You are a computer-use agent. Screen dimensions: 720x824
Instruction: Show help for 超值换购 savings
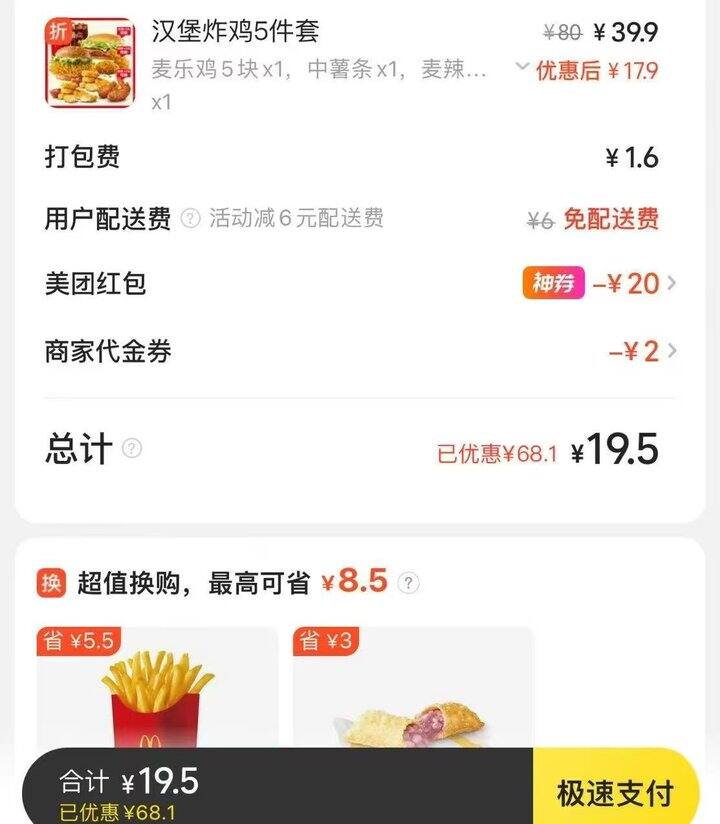pos(408,583)
